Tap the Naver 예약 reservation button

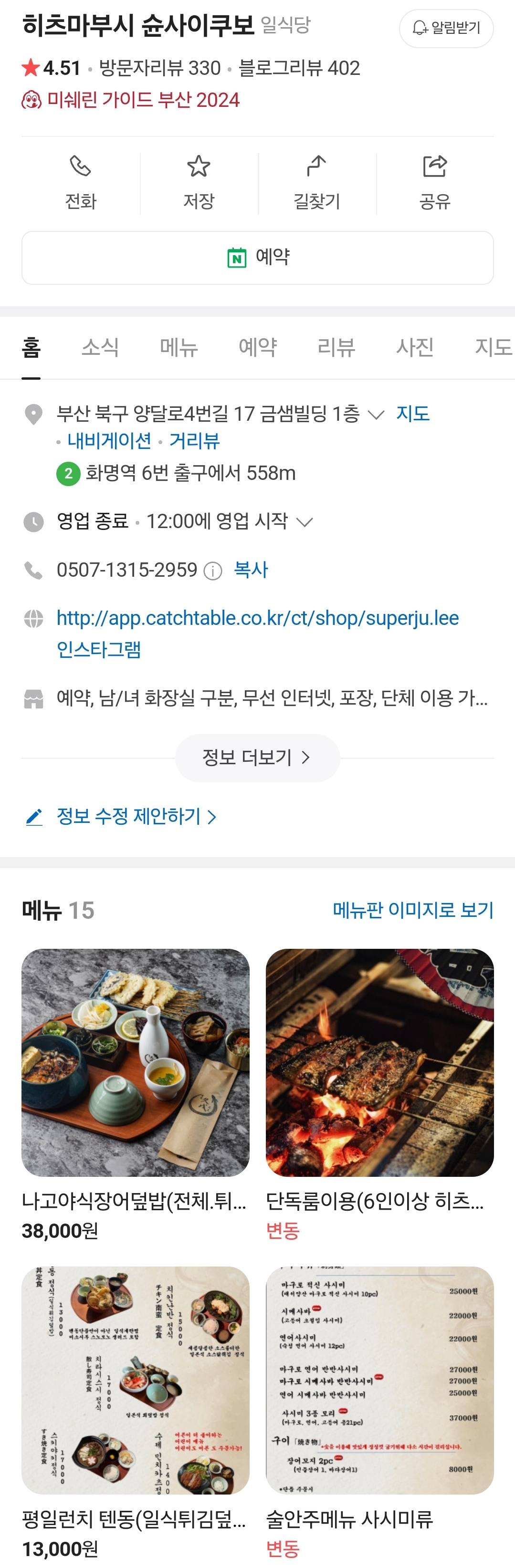tap(258, 258)
